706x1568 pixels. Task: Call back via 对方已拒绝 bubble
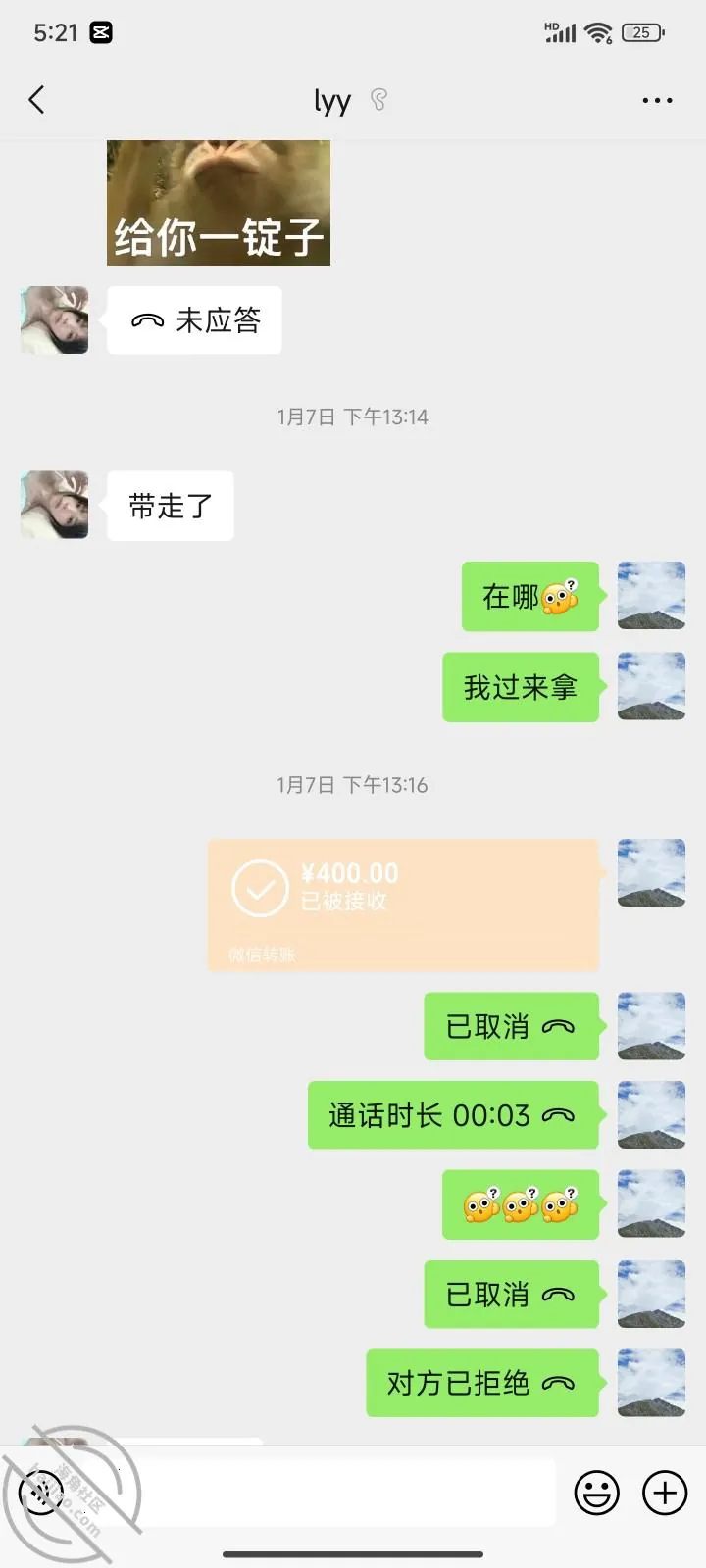[x=482, y=1383]
